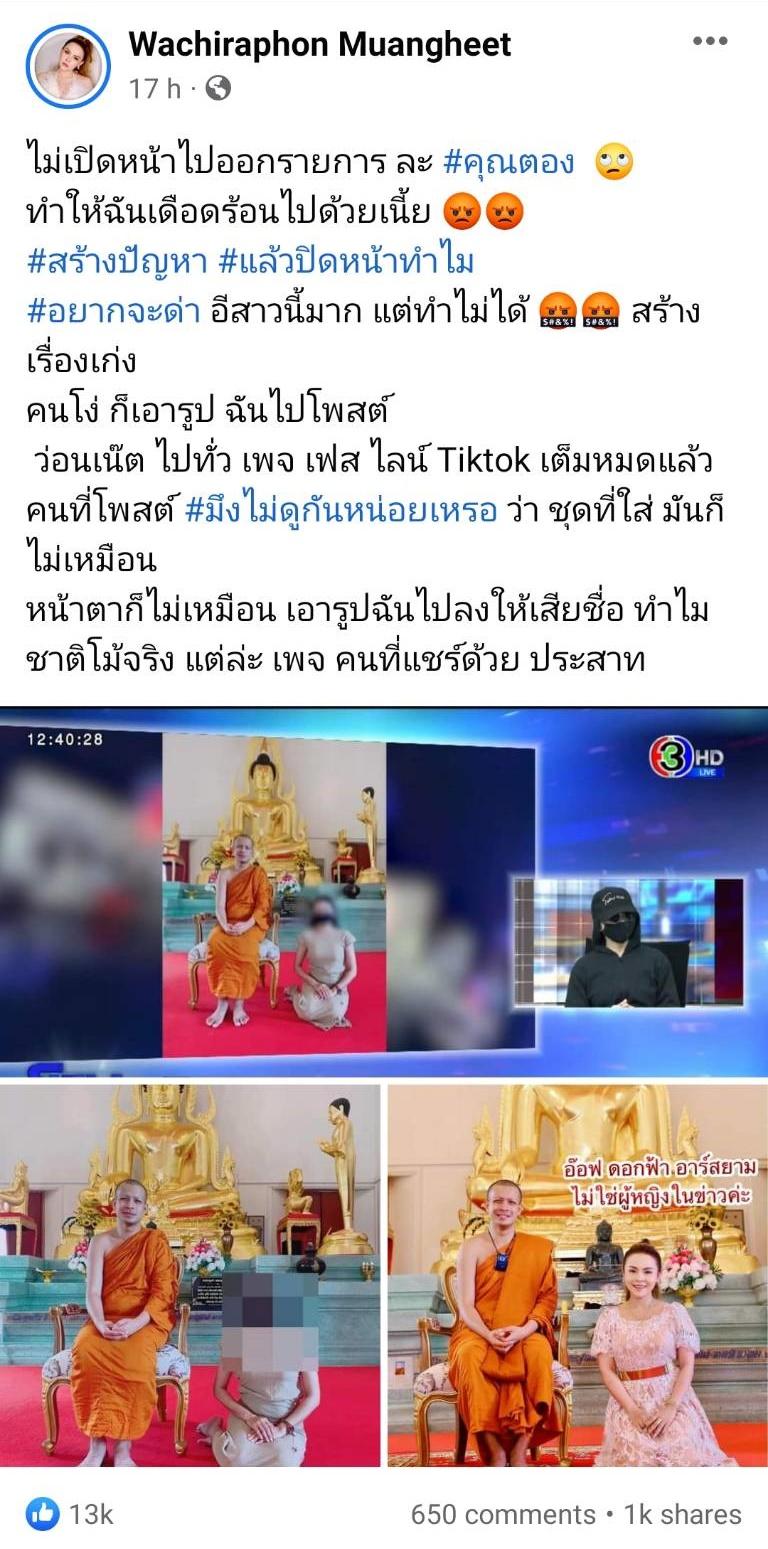The height and width of the screenshot is (1549, 768).
Task: Open the Wachiraphon Muangheet profile name link
Action: (x=319, y=44)
